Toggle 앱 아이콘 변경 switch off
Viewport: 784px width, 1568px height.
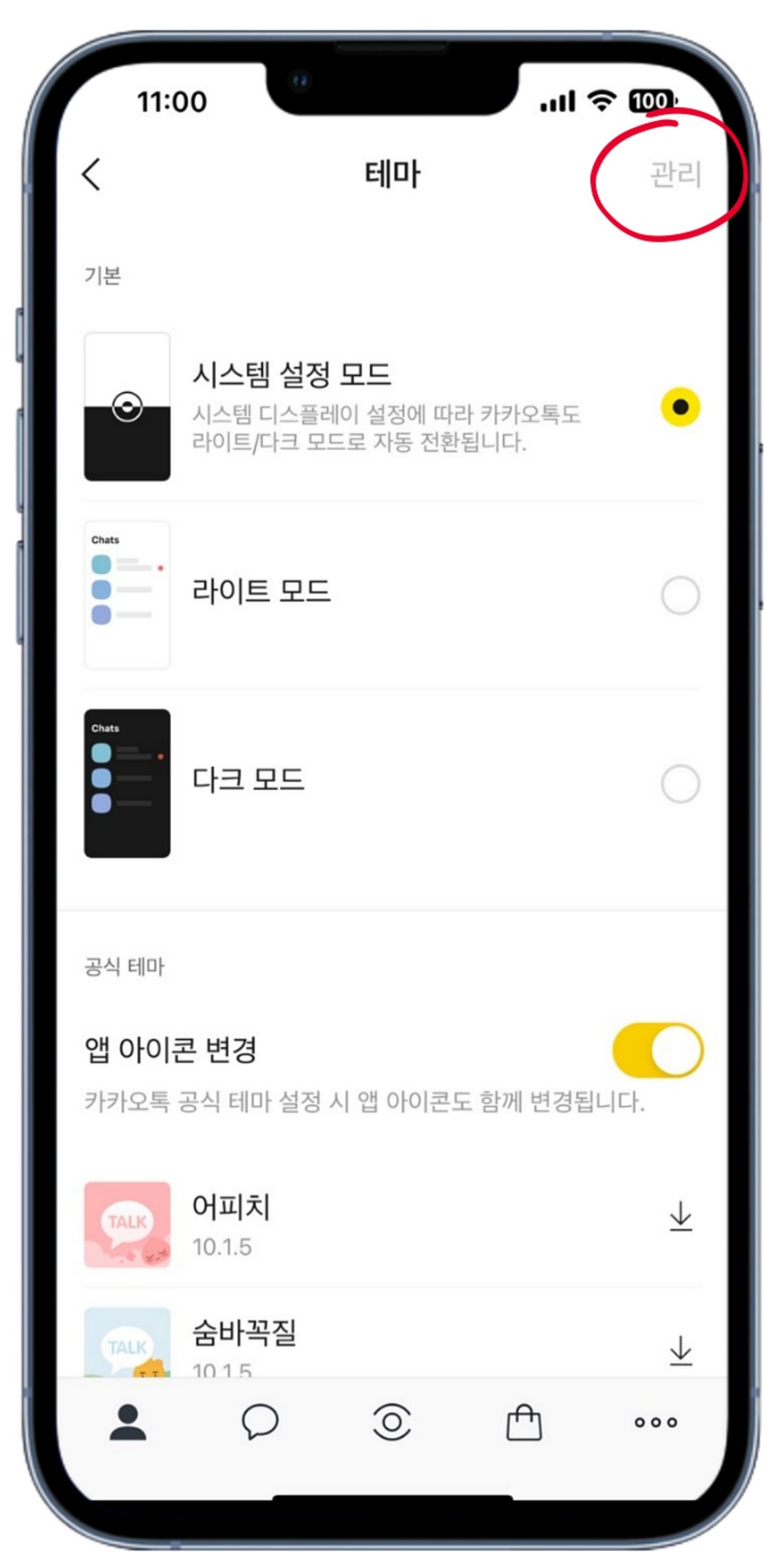pos(657,1049)
